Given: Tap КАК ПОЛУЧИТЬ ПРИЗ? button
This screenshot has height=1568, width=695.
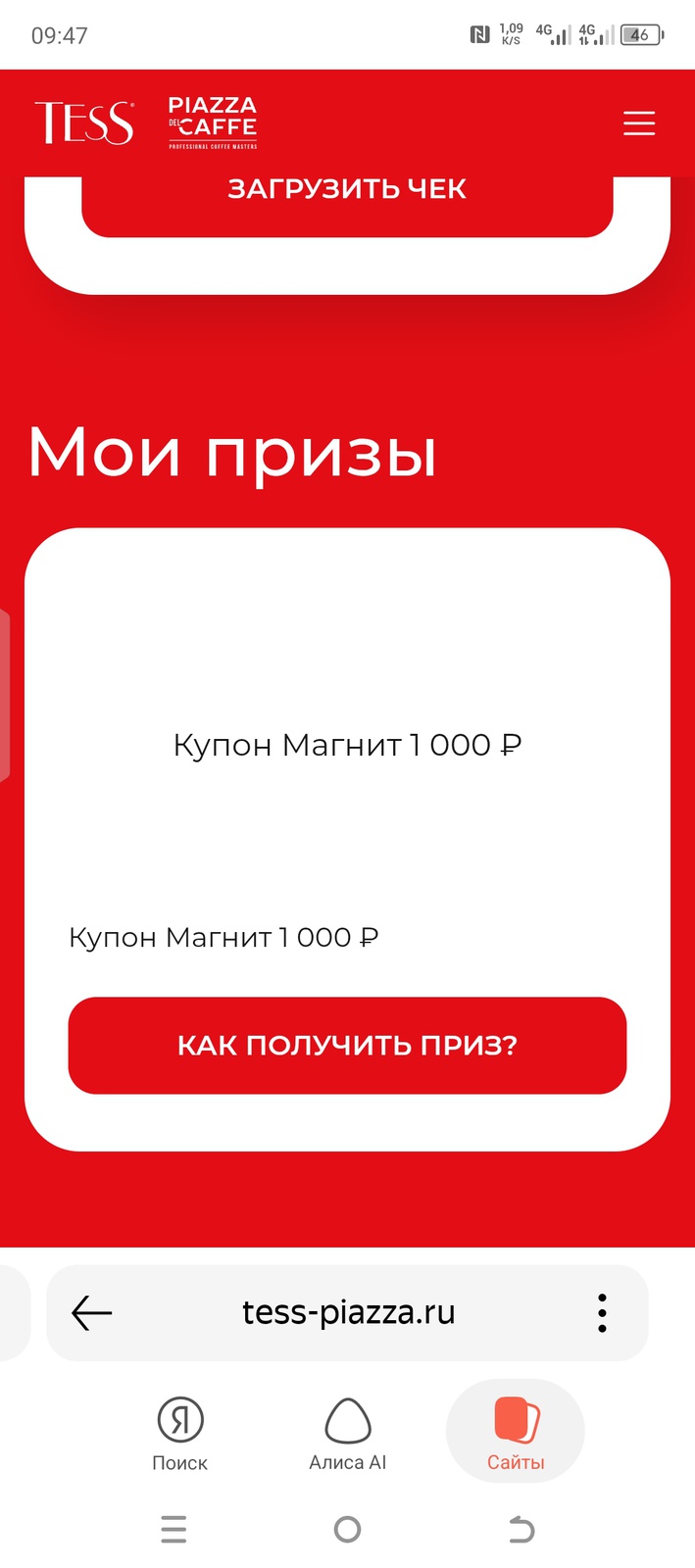Looking at the screenshot, I should pos(347,1045).
